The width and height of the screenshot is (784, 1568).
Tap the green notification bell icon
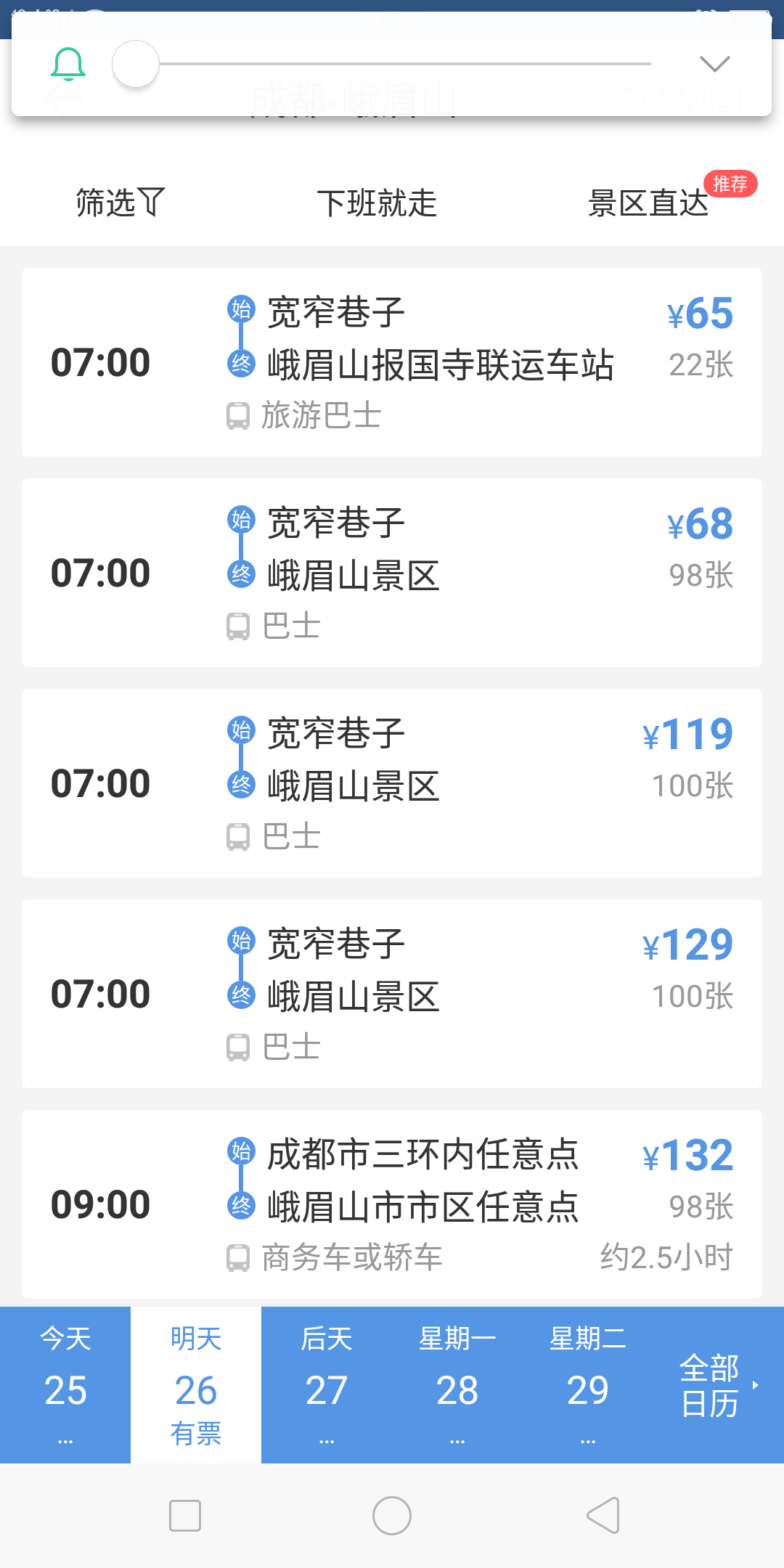[68, 64]
